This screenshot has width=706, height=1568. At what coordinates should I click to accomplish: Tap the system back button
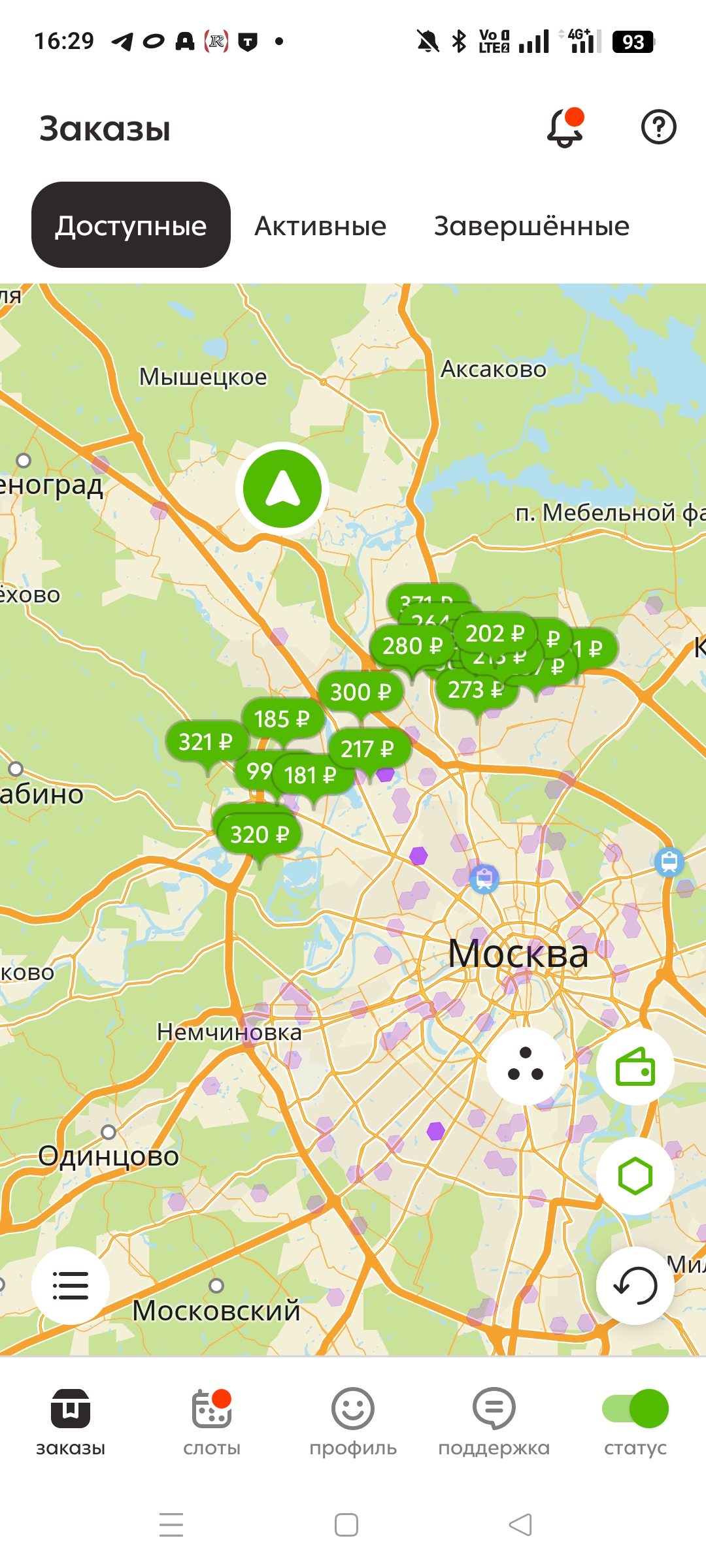point(520,1525)
